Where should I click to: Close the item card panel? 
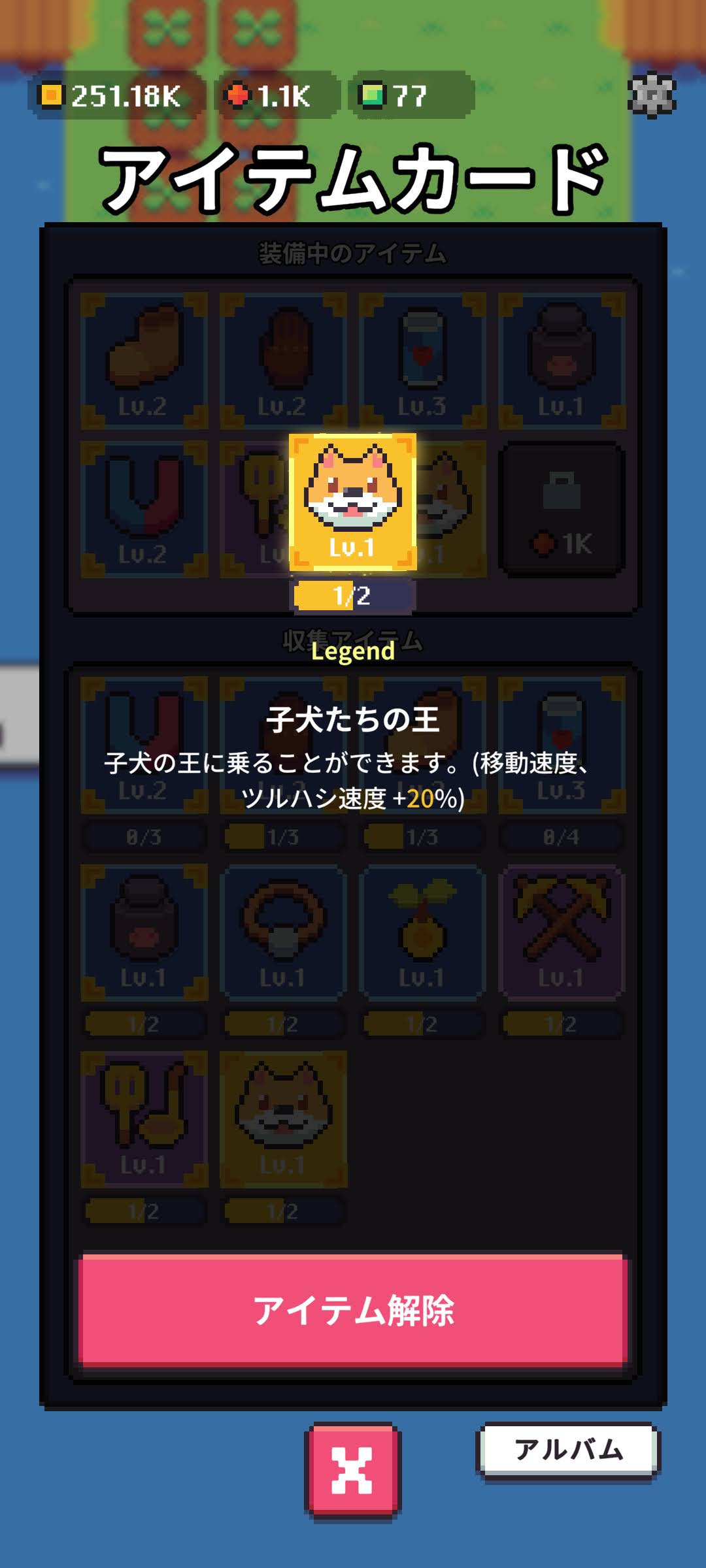pyautogui.click(x=352, y=1469)
